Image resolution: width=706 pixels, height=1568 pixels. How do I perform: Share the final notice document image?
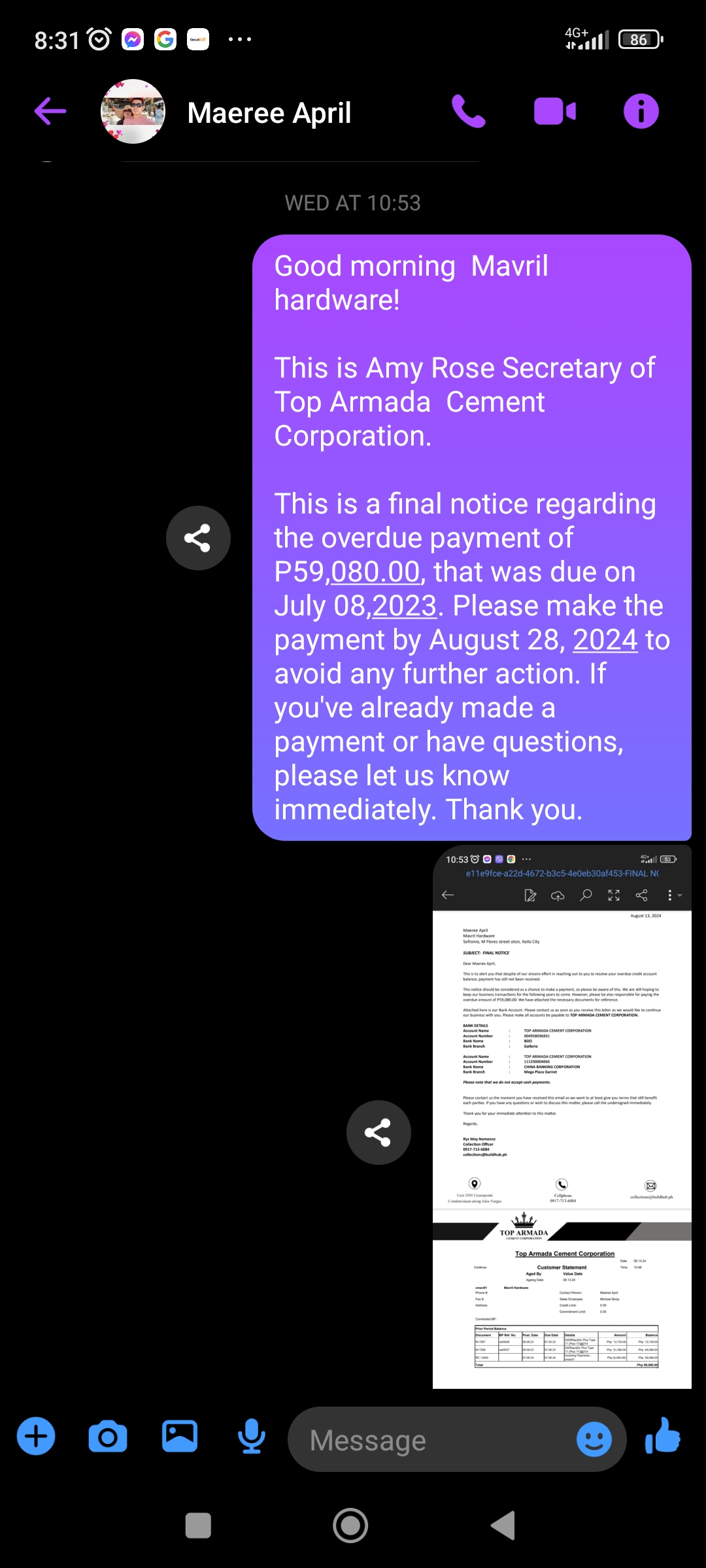(378, 1132)
